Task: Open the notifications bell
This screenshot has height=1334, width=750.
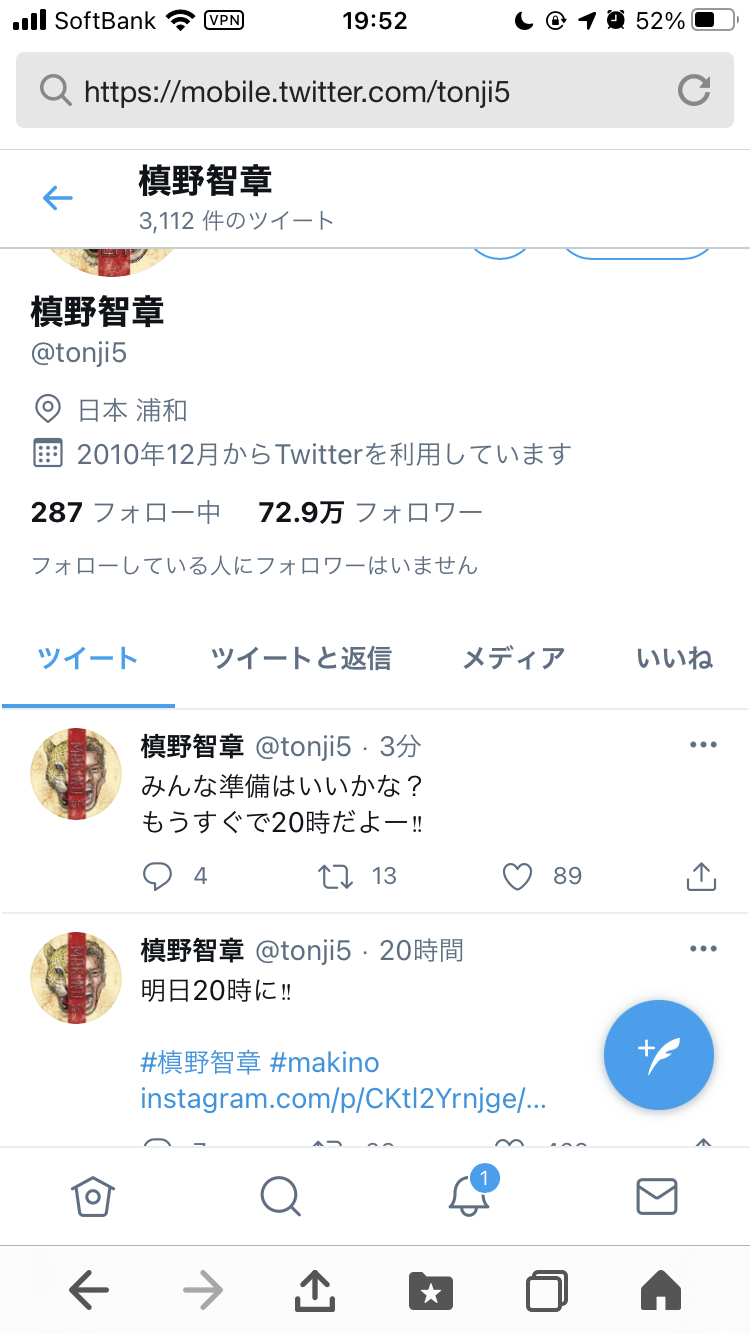Action: pyautogui.click(x=468, y=1195)
